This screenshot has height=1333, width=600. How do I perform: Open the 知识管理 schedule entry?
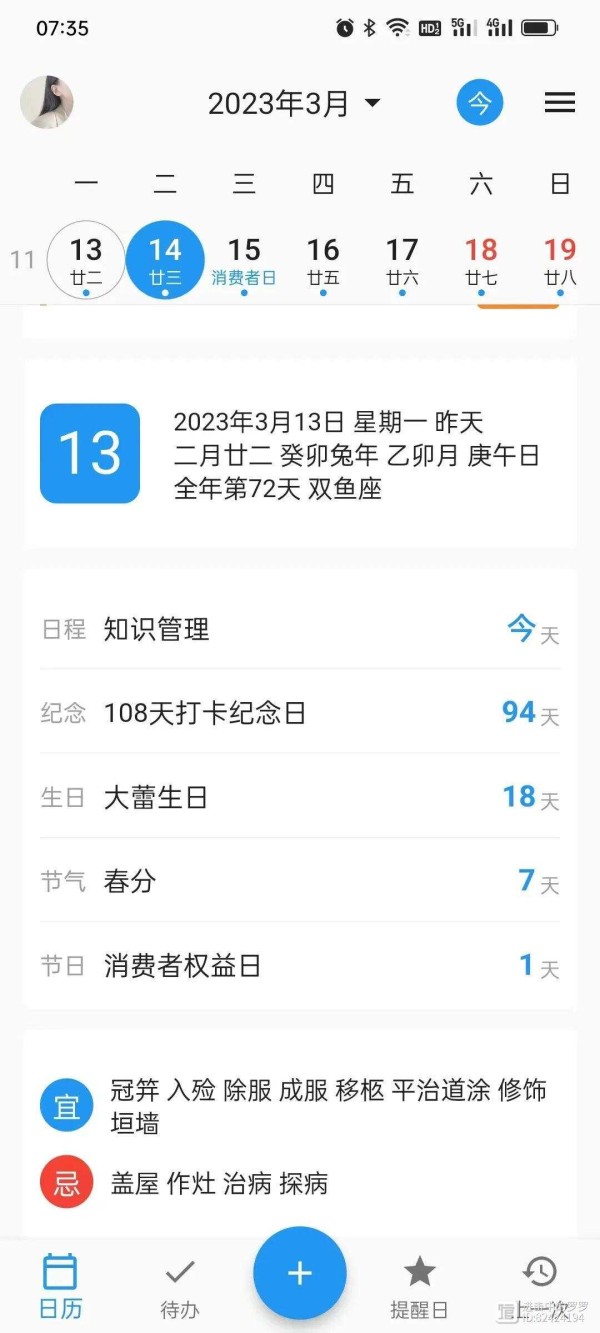(x=300, y=629)
